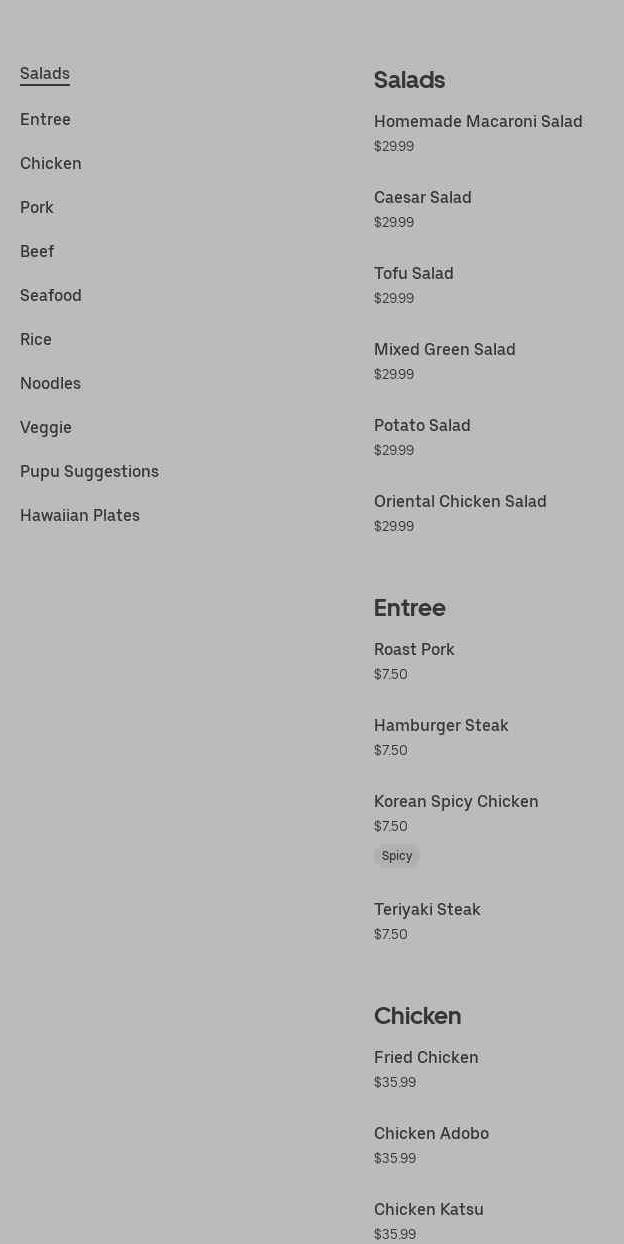Choose the Chicken Adobo item
Screen dimensions: 624x1244
[x=431, y=1134]
